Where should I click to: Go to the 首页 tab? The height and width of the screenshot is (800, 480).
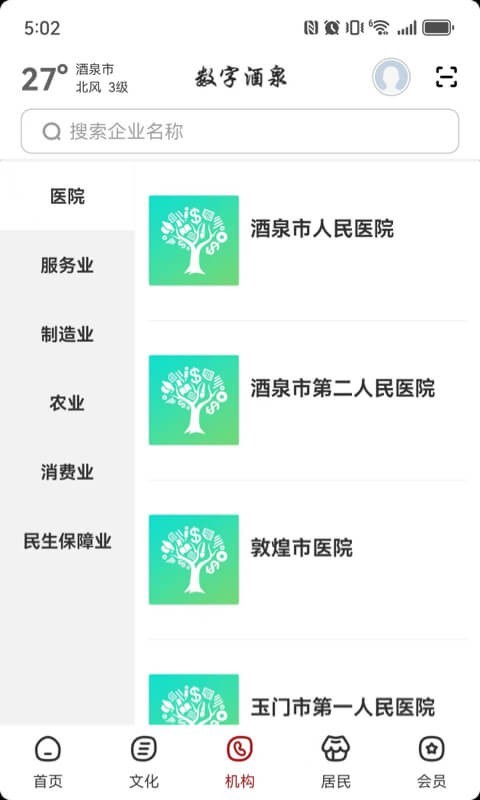coord(48,763)
